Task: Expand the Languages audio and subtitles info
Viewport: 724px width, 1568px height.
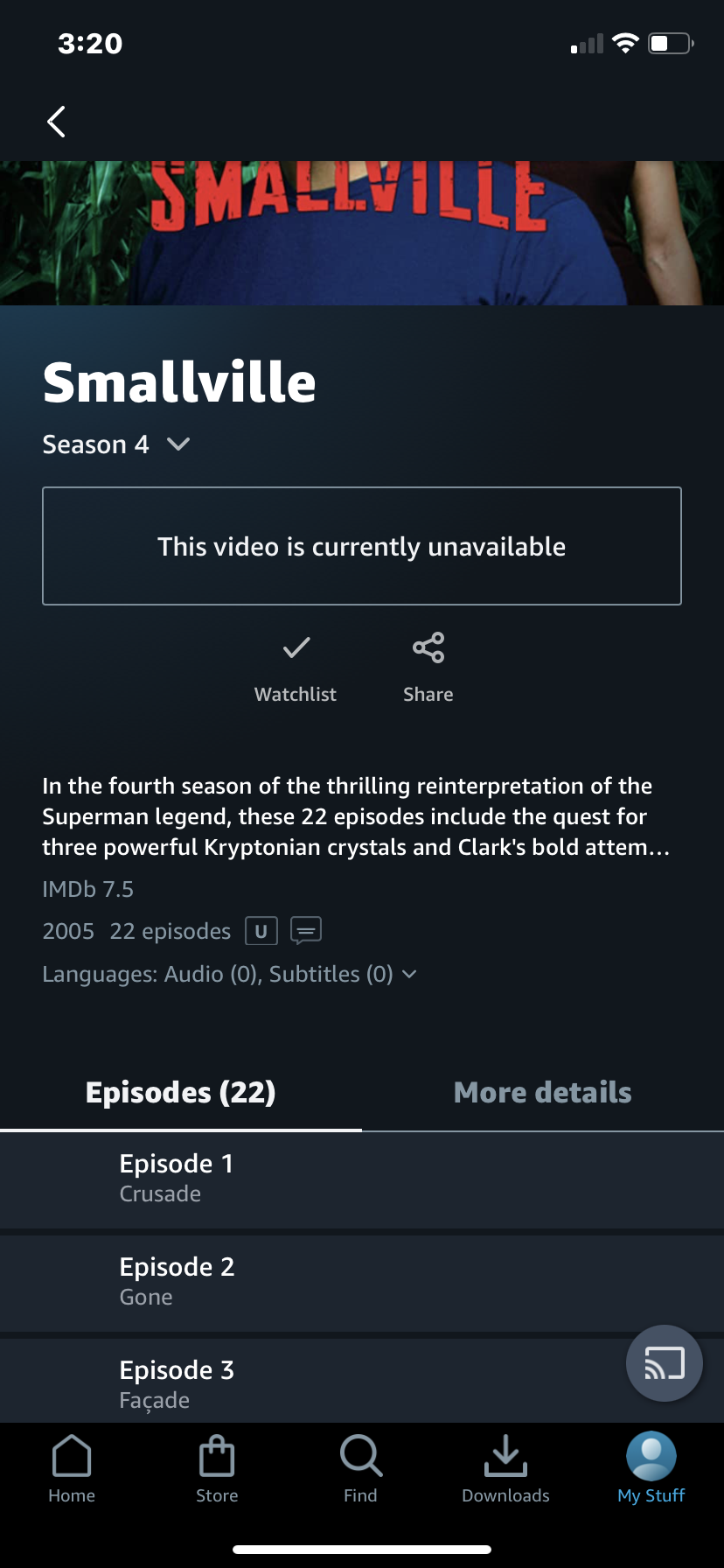Action: [x=229, y=974]
